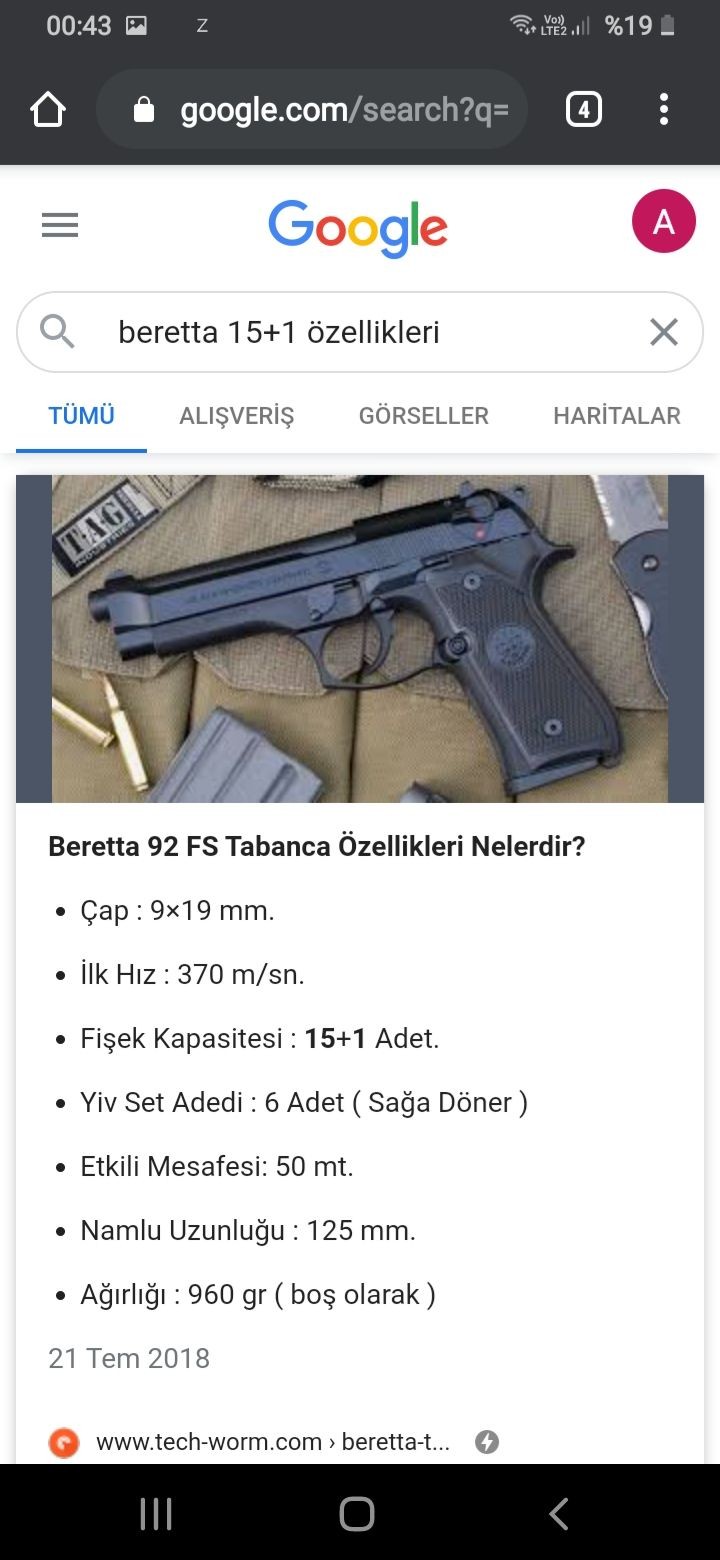Open the www.tech-worm.com result link
Image resolution: width=720 pixels, height=1560 pixels.
point(272,1442)
